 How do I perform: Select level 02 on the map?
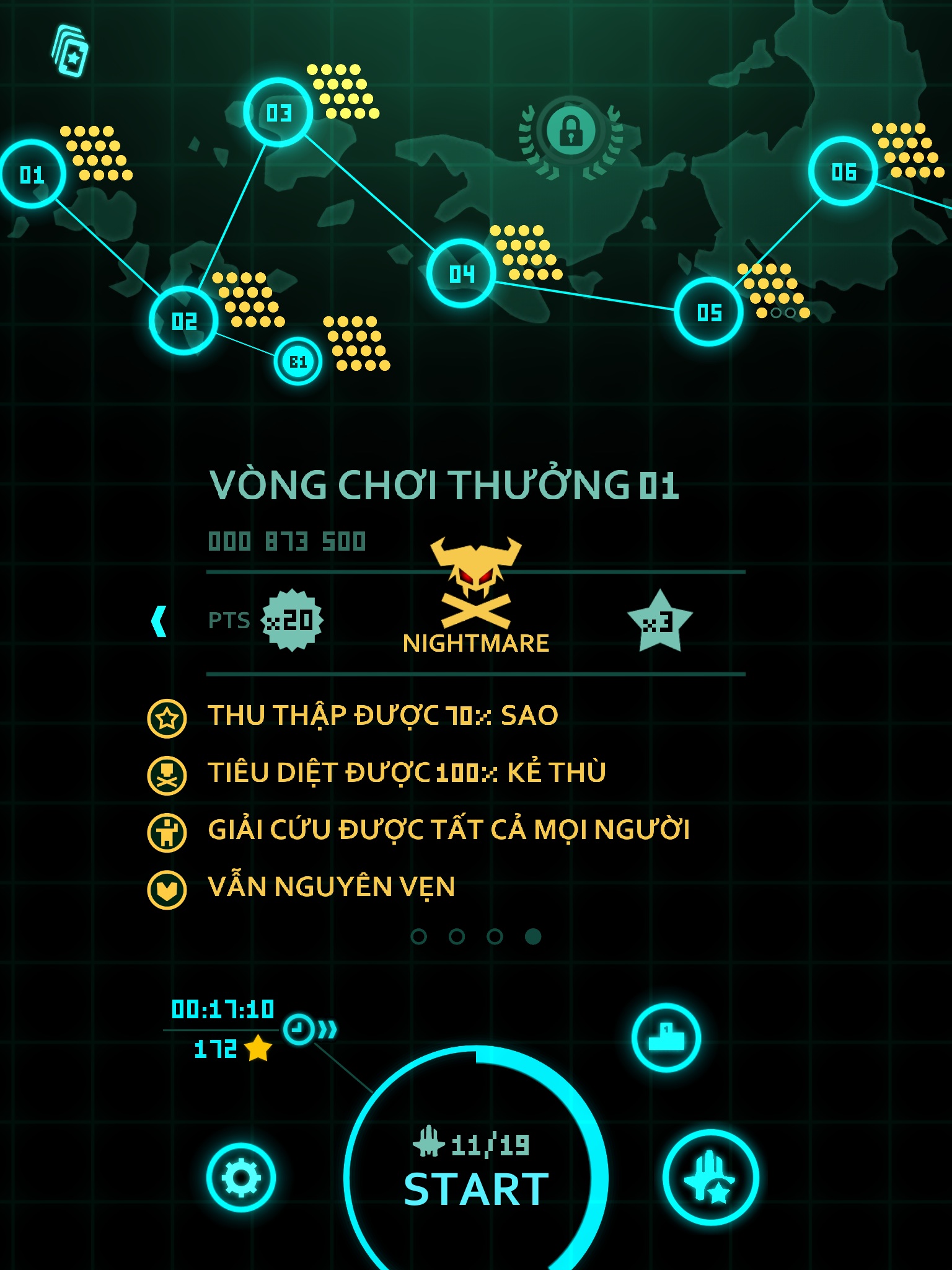click(x=183, y=321)
